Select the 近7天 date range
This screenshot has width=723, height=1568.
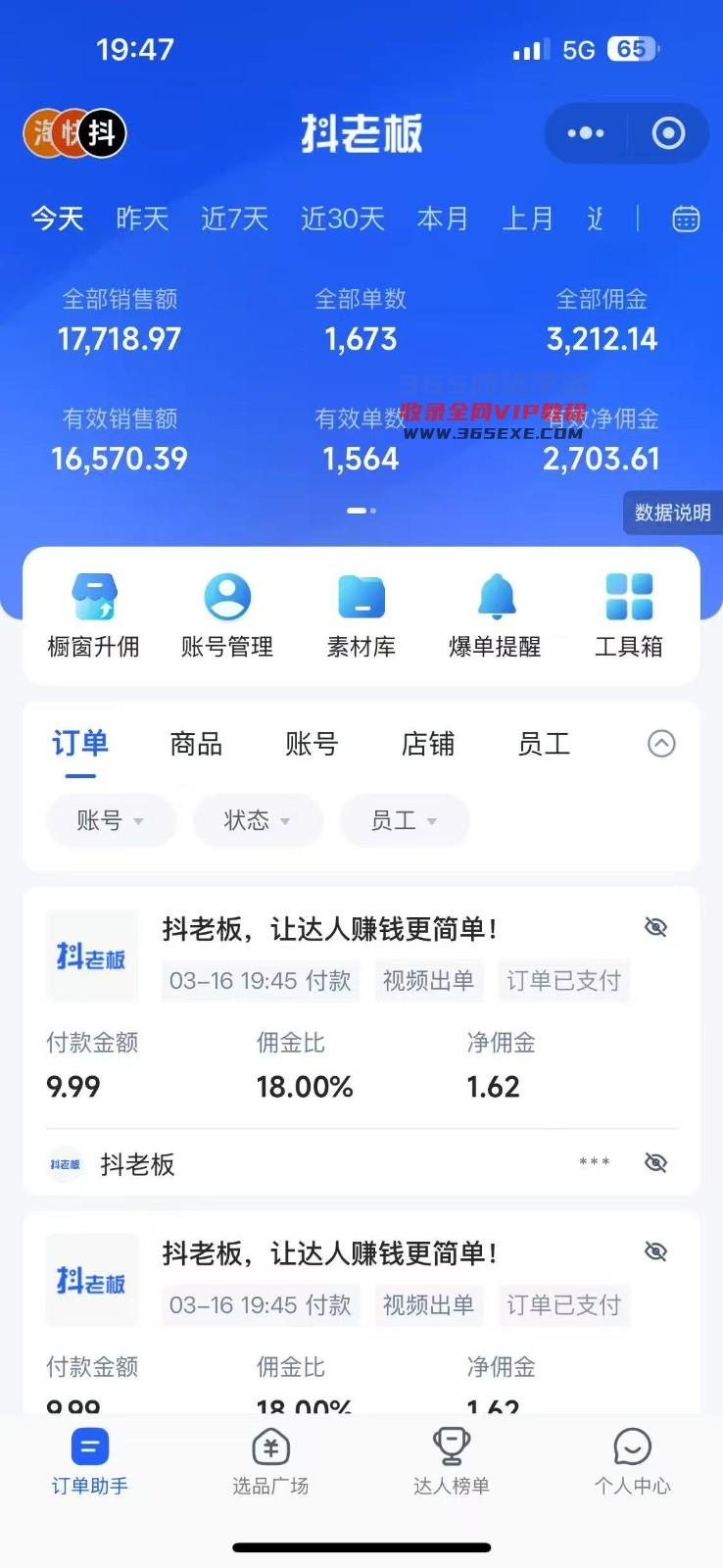(x=234, y=219)
